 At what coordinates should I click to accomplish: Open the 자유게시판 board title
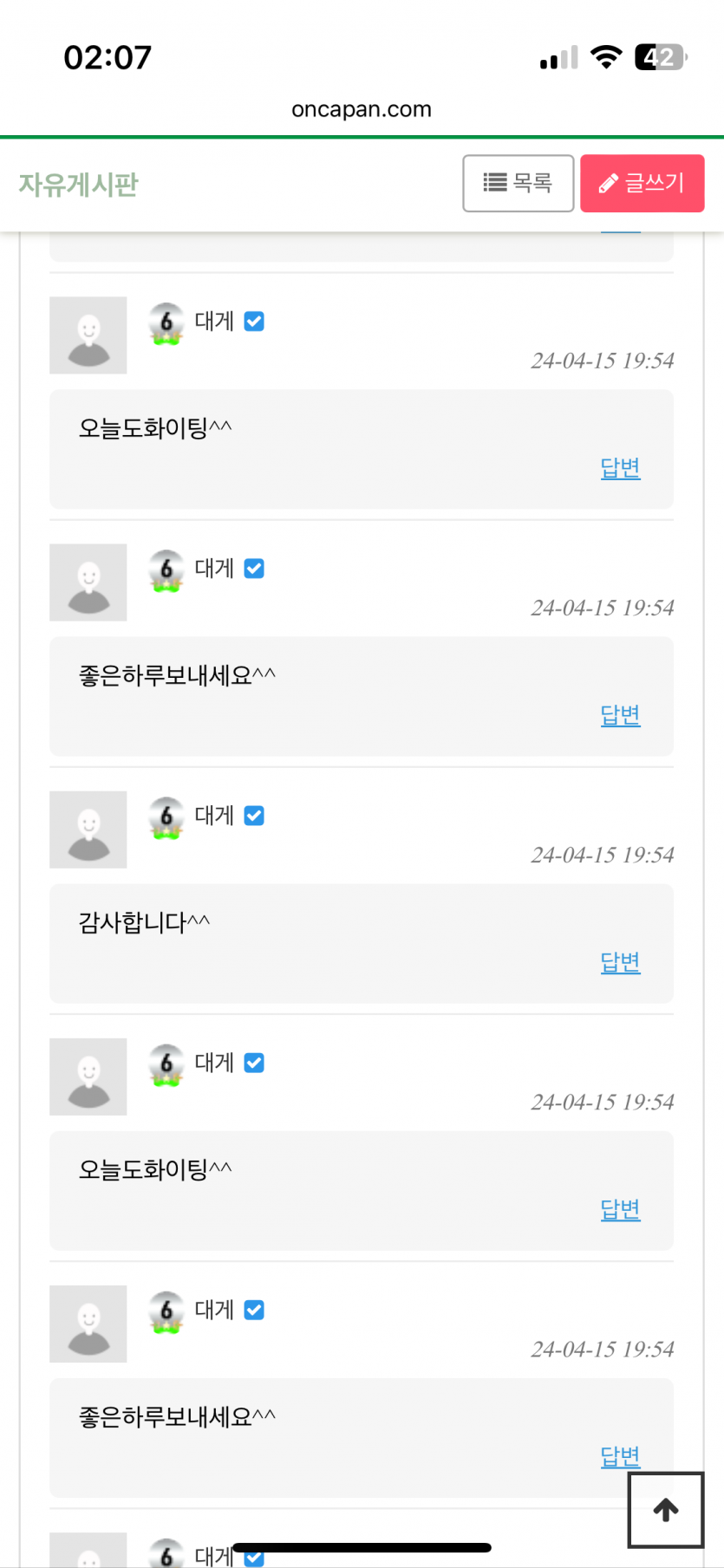click(x=78, y=185)
